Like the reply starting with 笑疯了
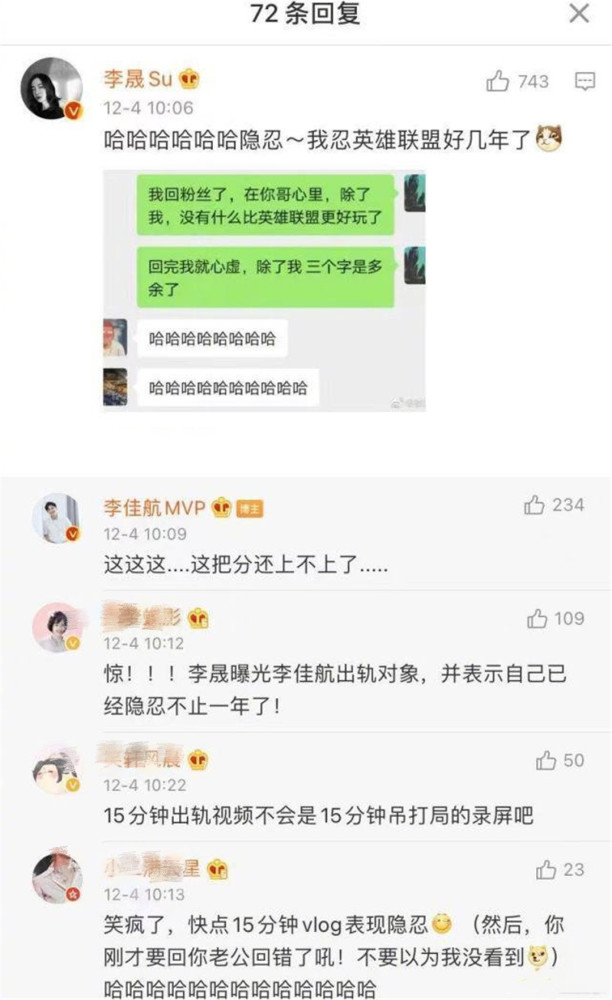Screen dimensions: 612x1000 click(x=545, y=870)
